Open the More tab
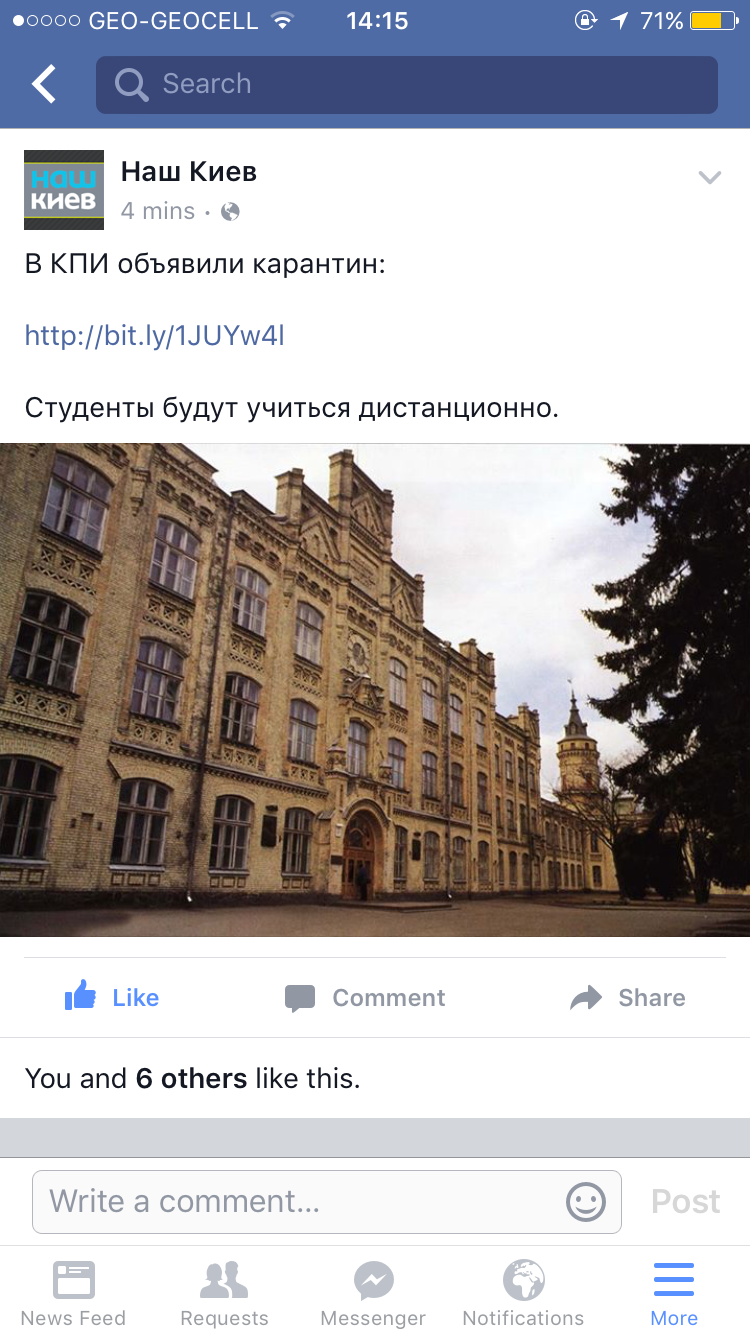Image resolution: width=750 pixels, height=1334 pixels. (x=674, y=1292)
